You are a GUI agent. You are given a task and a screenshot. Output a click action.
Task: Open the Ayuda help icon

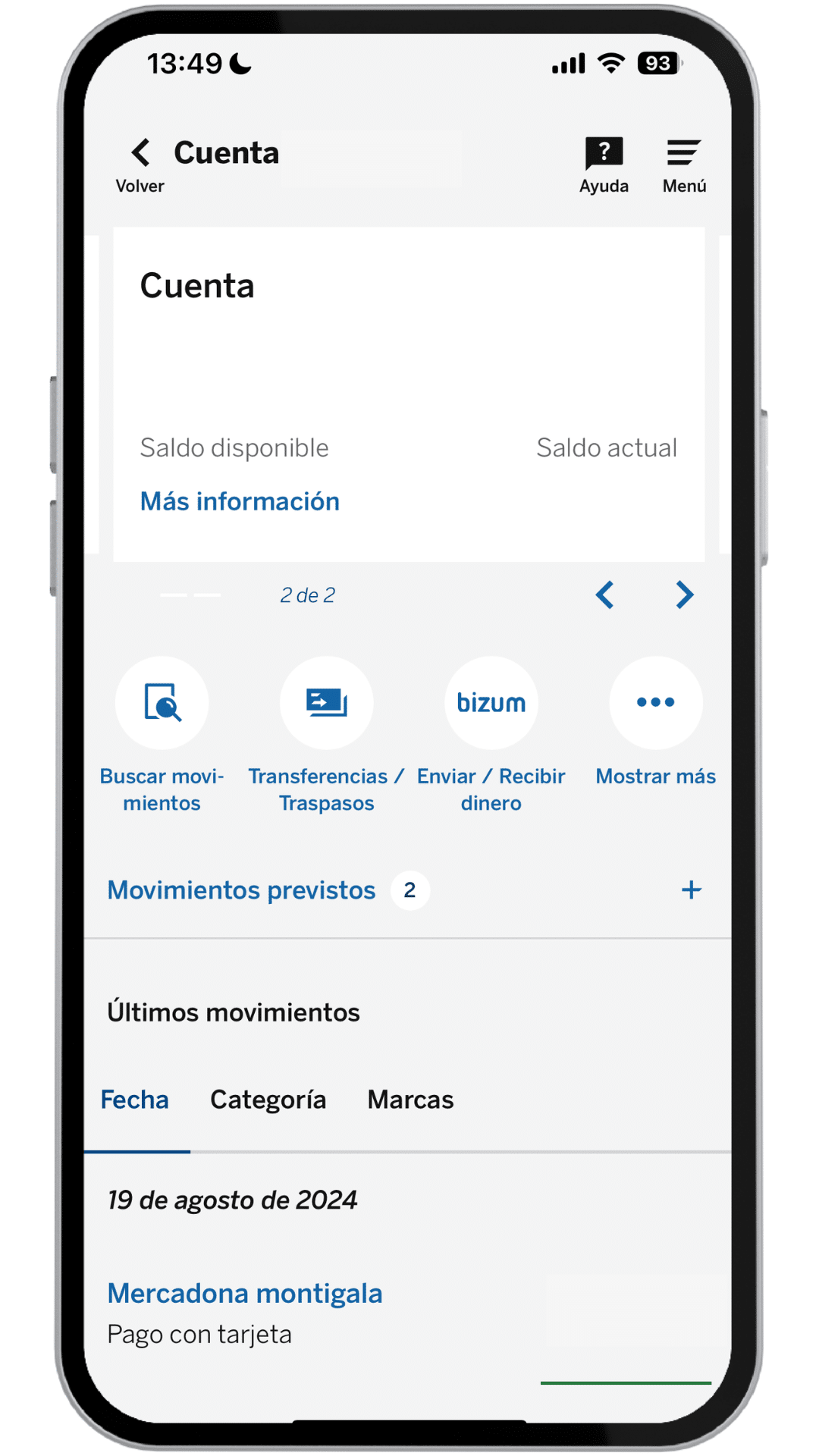pos(604,154)
